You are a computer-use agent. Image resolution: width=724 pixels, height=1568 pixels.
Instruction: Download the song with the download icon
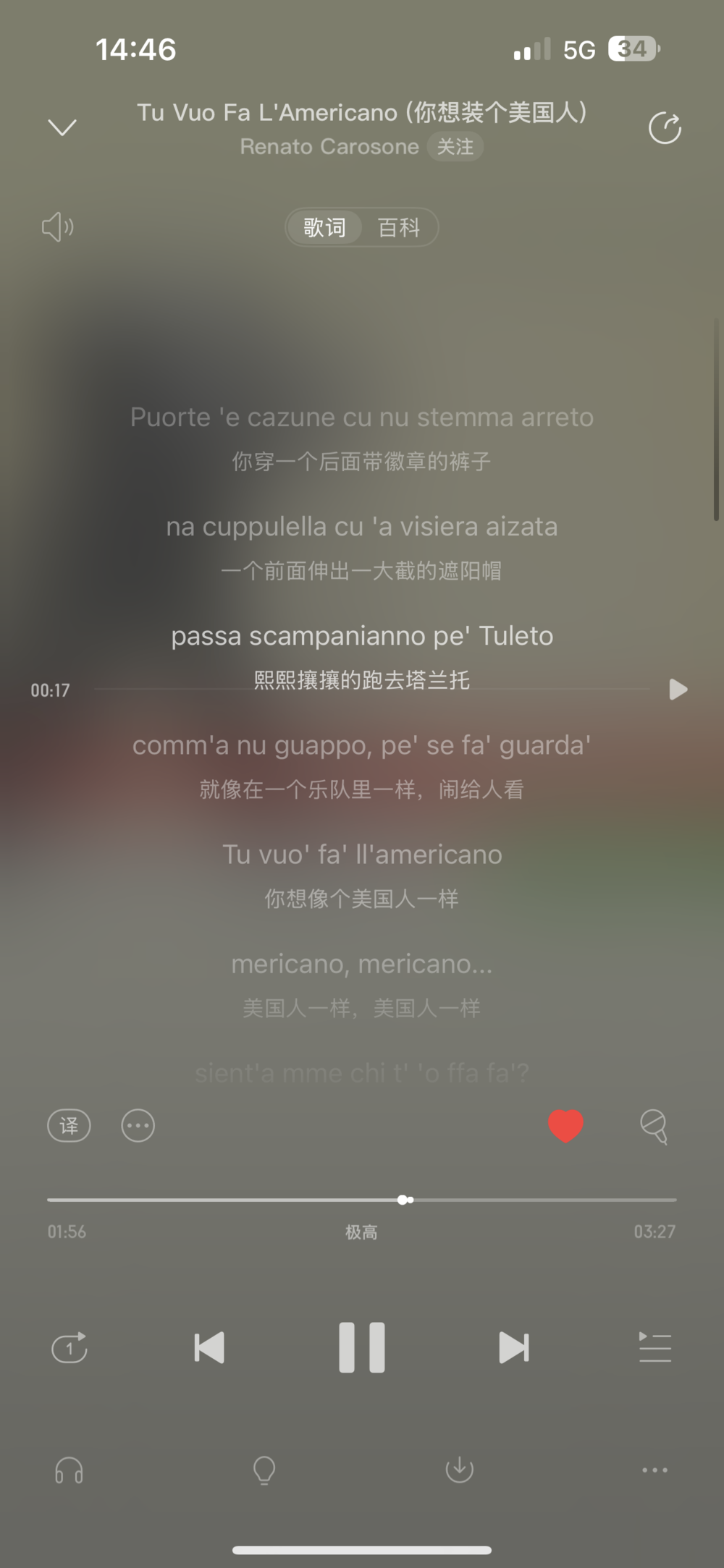[x=459, y=1470]
